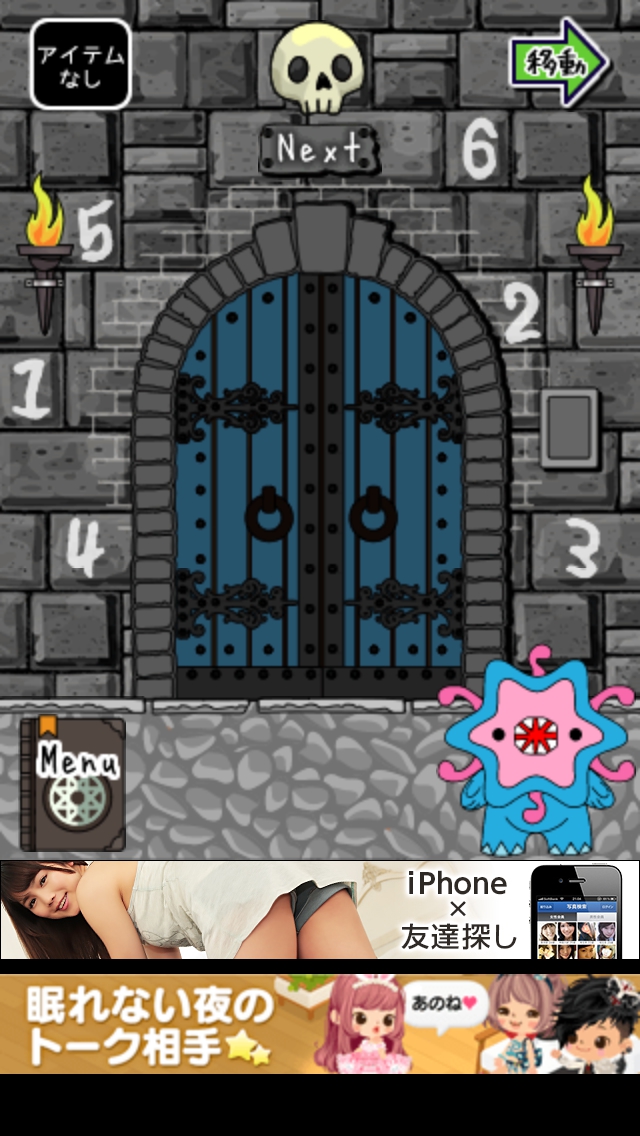Tap the wall switch right of the door
The height and width of the screenshot is (1136, 640).
569,428
